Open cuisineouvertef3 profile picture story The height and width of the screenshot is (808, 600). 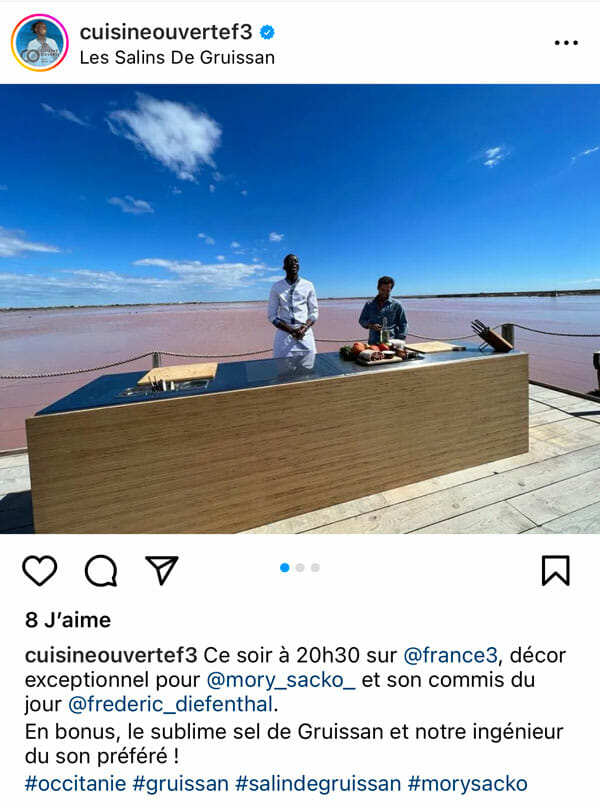tap(39, 43)
